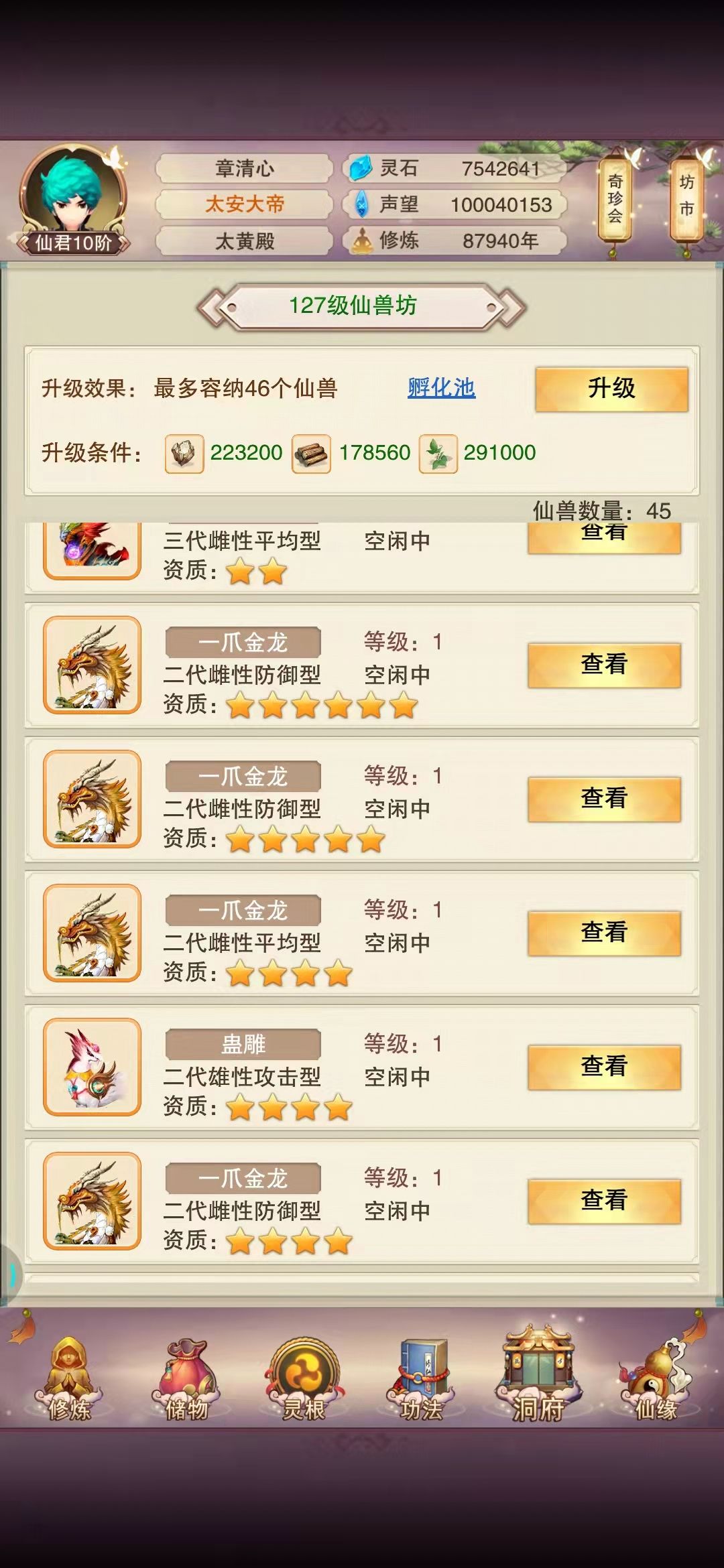Click 查看 button for the six-star 一爪金龙
Viewport: 724px width, 1568px height.
pyautogui.click(x=603, y=665)
